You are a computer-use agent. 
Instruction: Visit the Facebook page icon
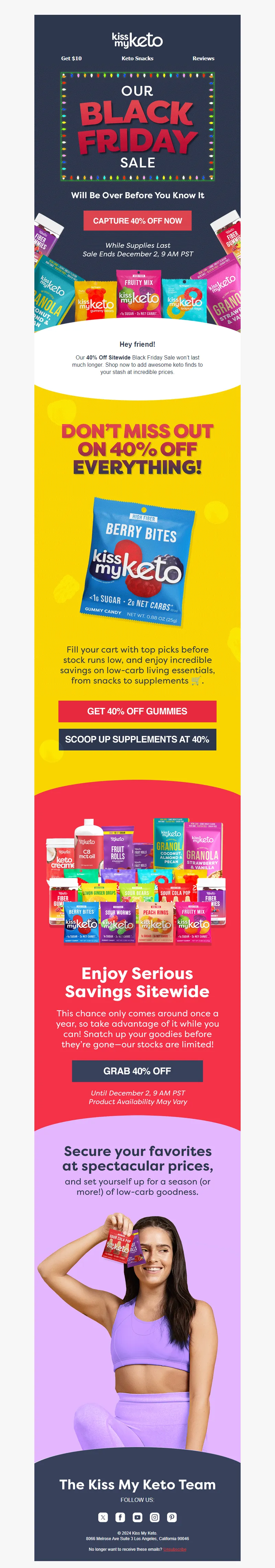(120, 1517)
